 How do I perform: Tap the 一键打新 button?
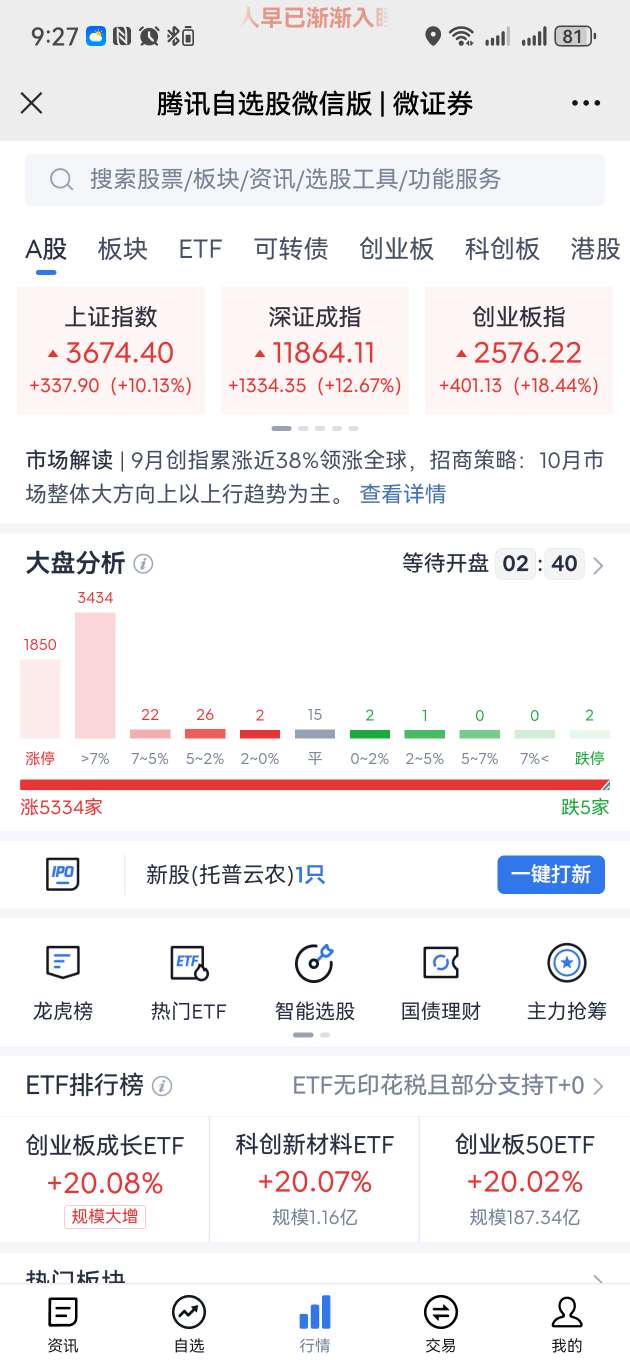tap(551, 875)
